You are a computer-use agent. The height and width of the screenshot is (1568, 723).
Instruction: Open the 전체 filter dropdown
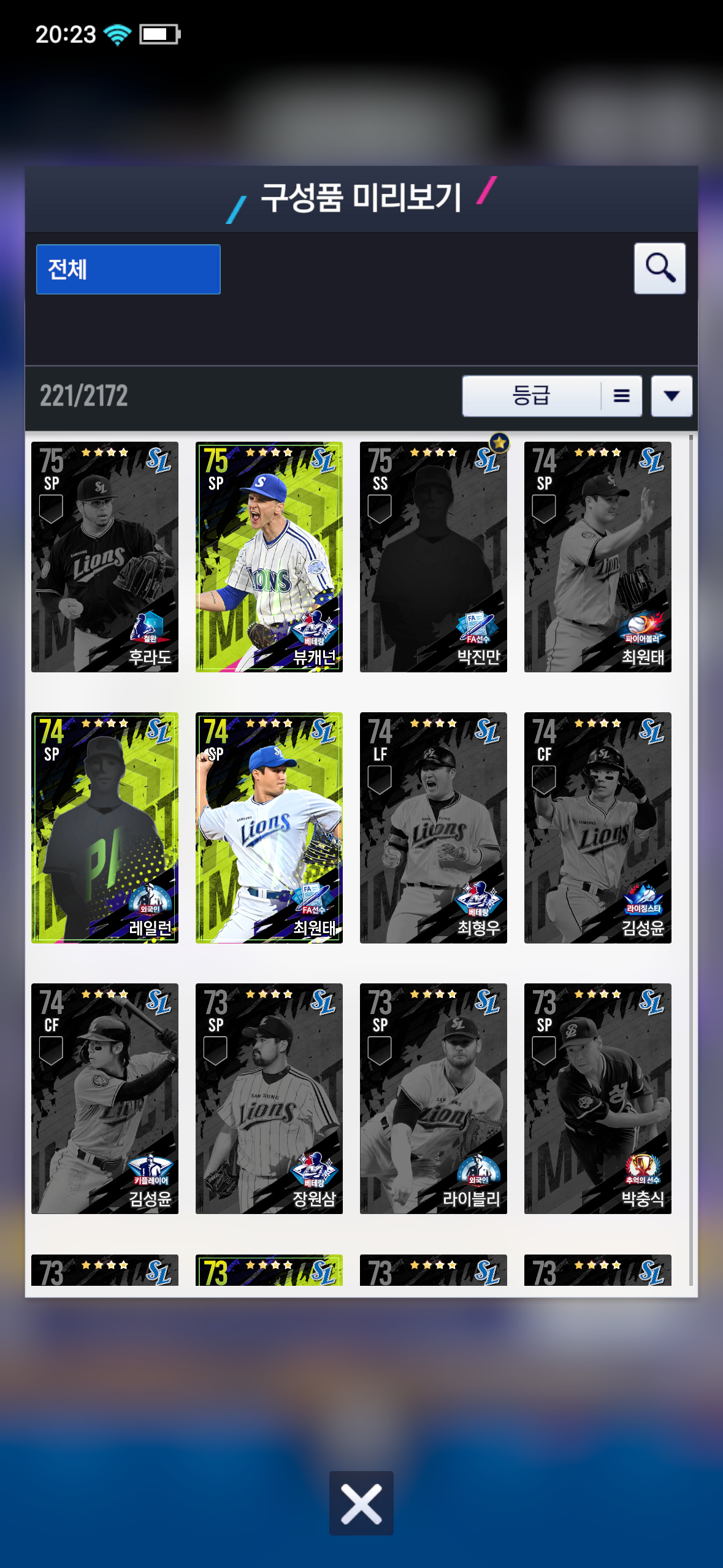(128, 269)
